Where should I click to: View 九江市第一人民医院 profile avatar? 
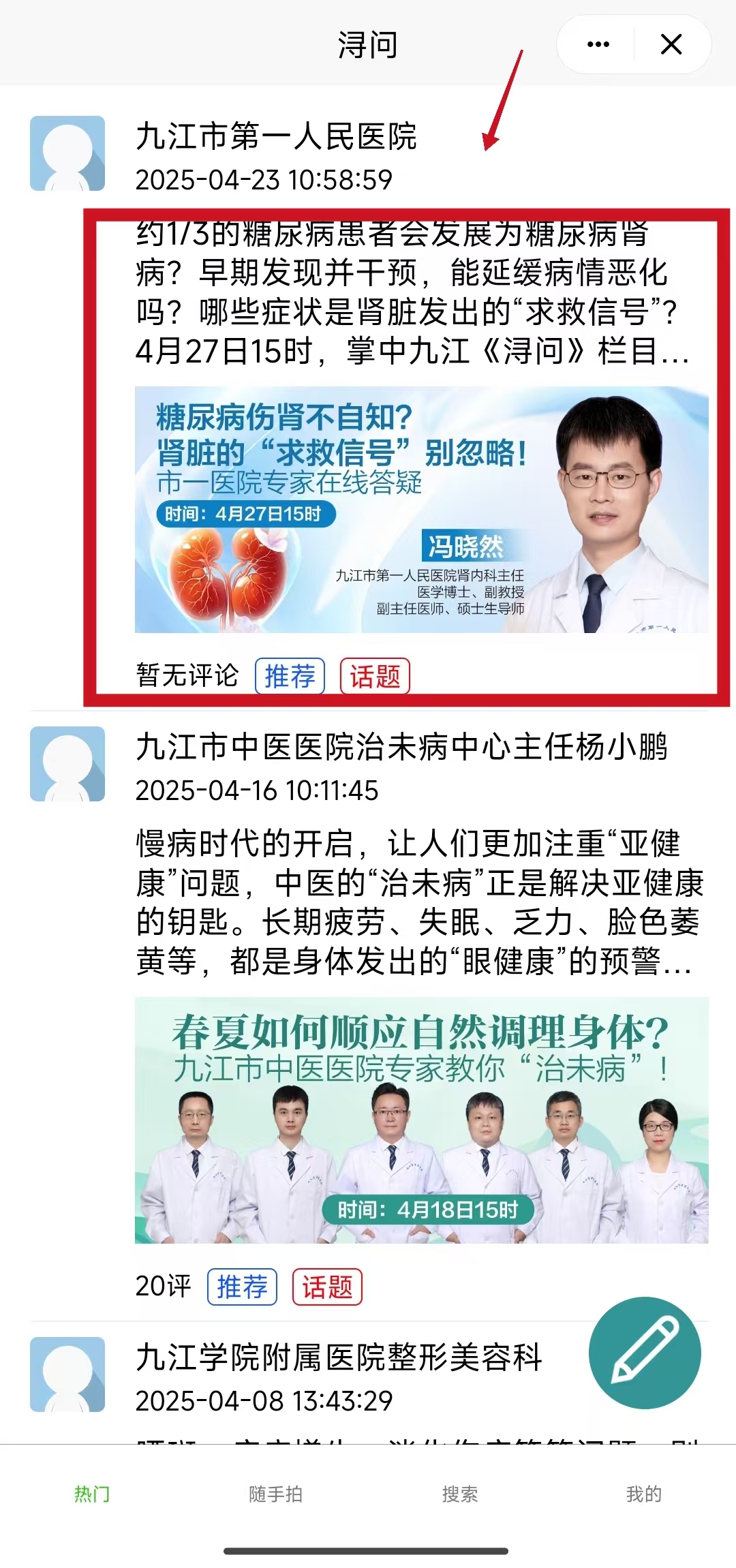point(67,153)
